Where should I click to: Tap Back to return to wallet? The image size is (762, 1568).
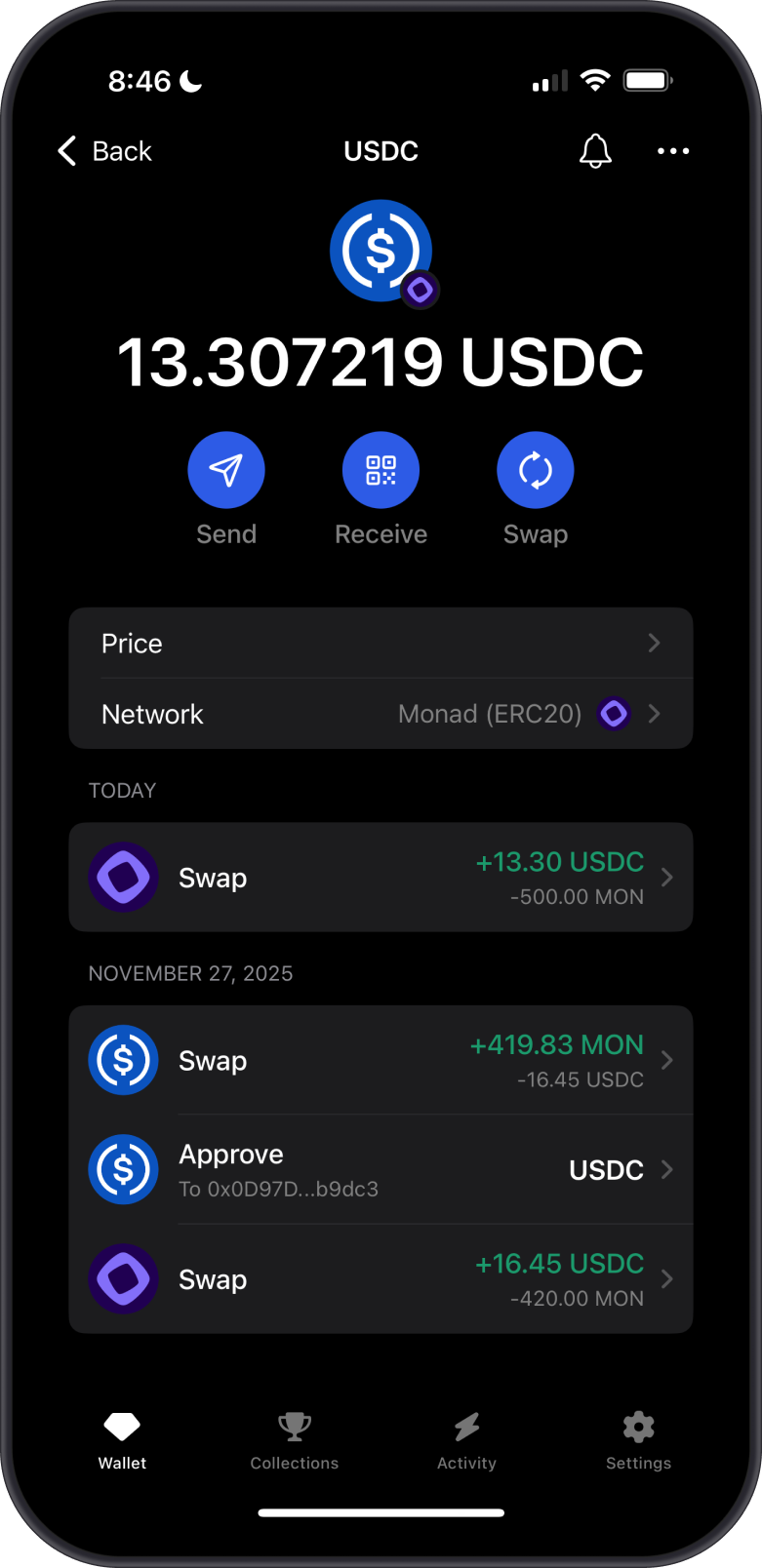pos(102,151)
